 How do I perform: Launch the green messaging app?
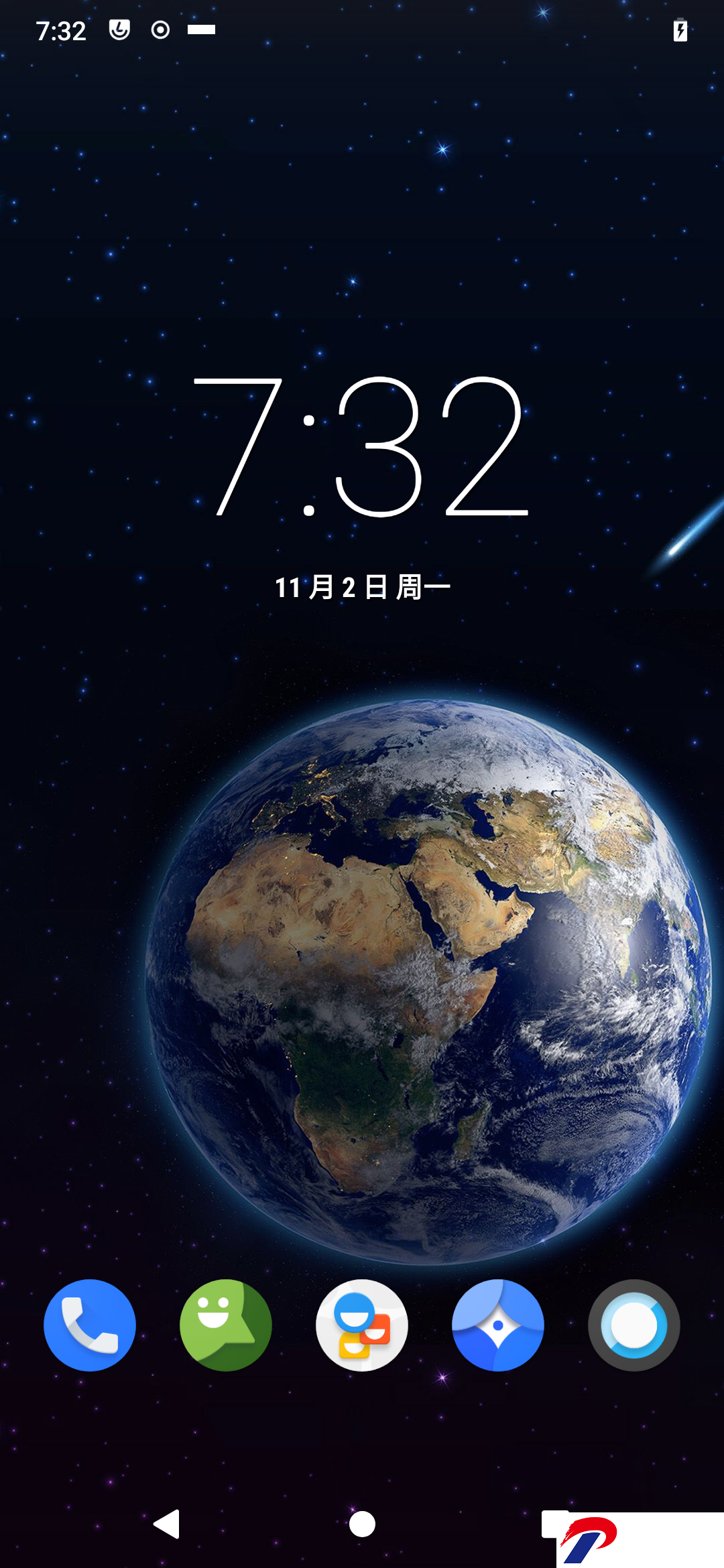[226, 1325]
